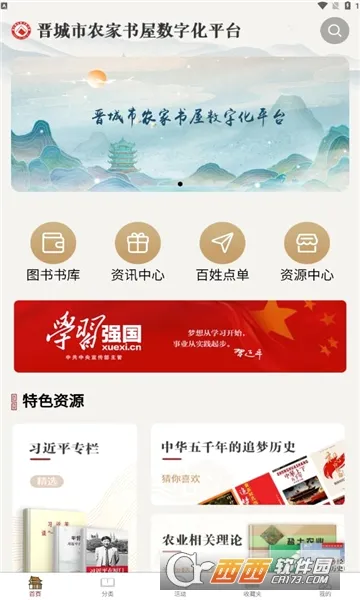Image resolution: width=360 pixels, height=600 pixels.
Task: Open the 农业相关理论 card
Action: point(248,543)
